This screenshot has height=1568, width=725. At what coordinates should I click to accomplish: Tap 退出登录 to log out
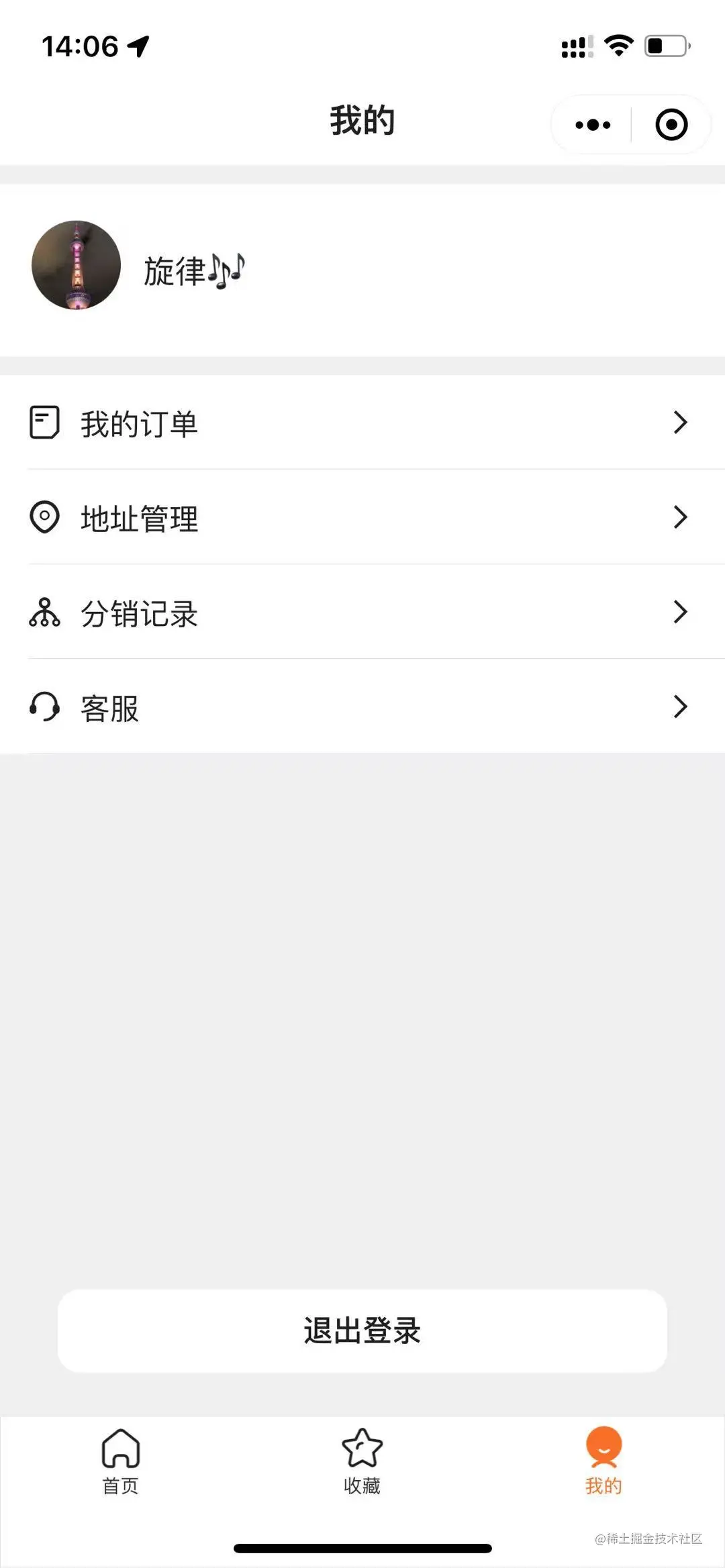click(x=362, y=1330)
